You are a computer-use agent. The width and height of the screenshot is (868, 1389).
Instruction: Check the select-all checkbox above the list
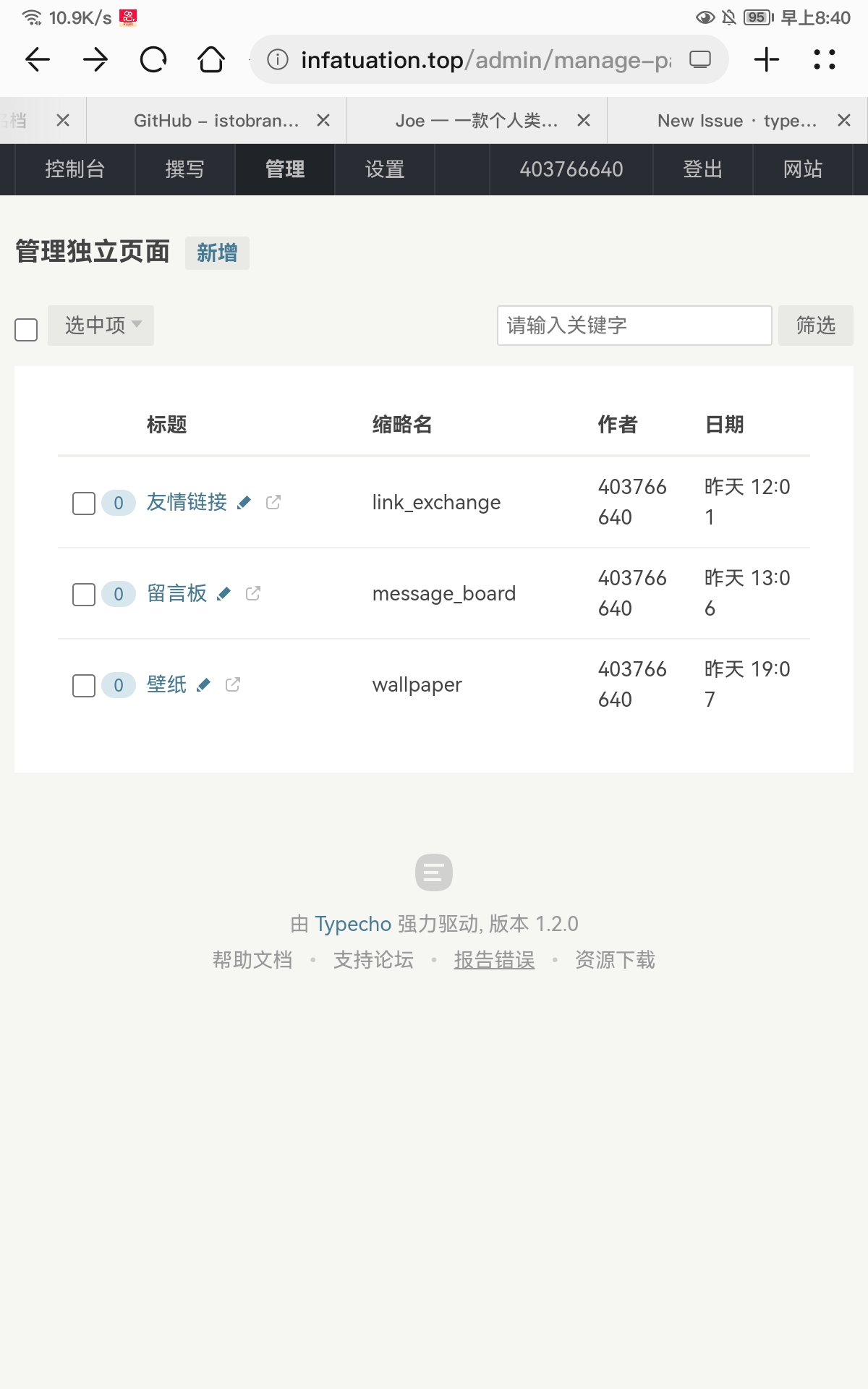click(25, 329)
